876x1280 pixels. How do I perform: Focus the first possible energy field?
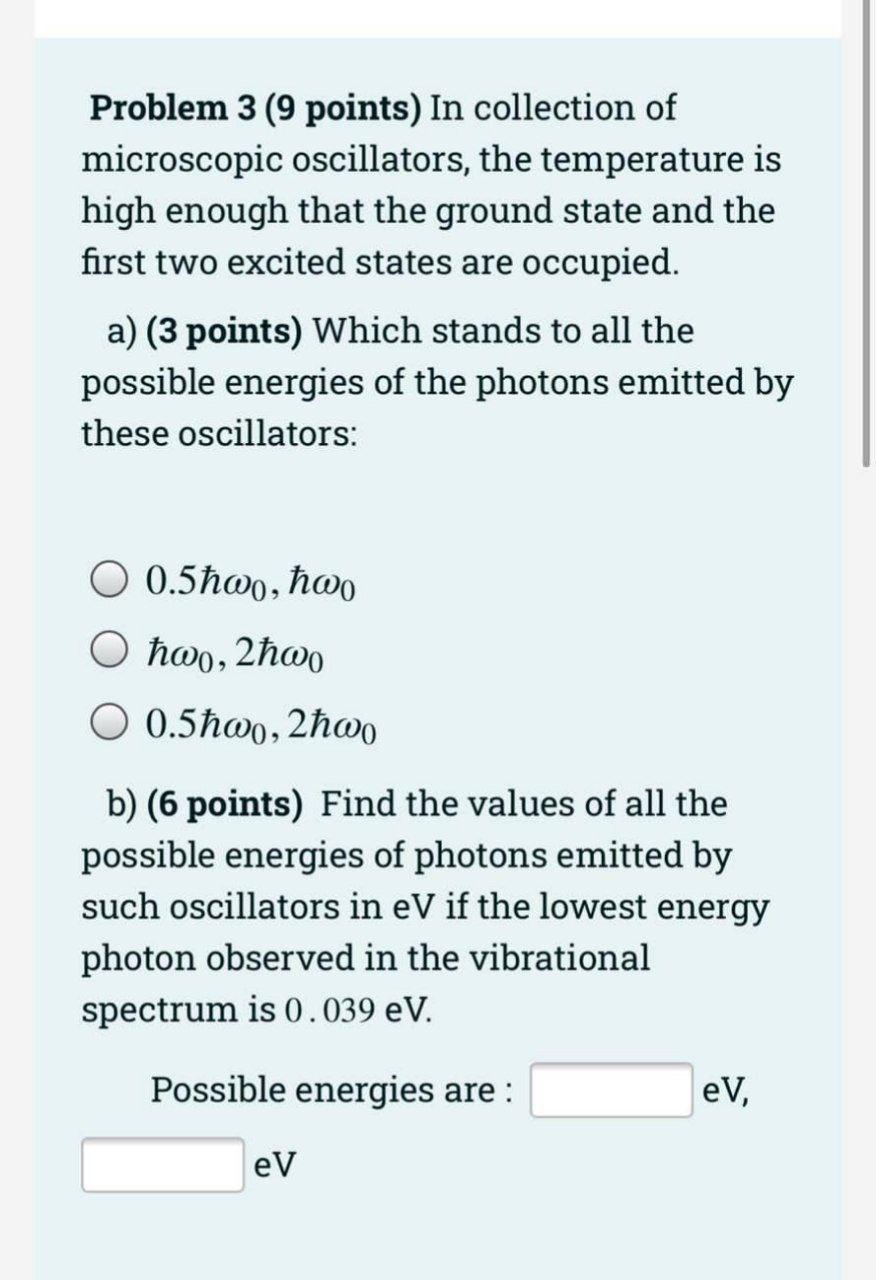pos(611,1090)
